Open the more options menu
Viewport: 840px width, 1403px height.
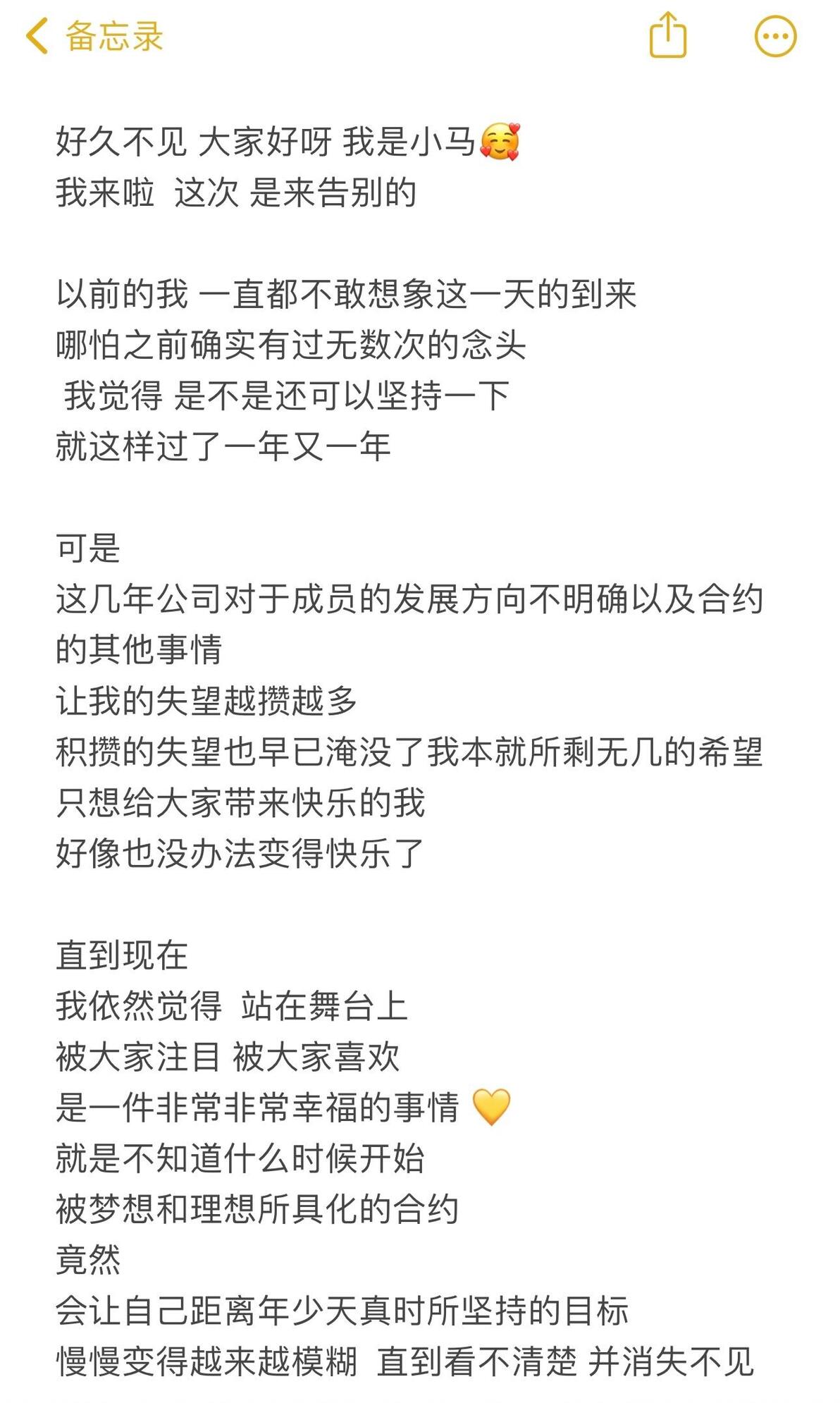click(x=775, y=36)
